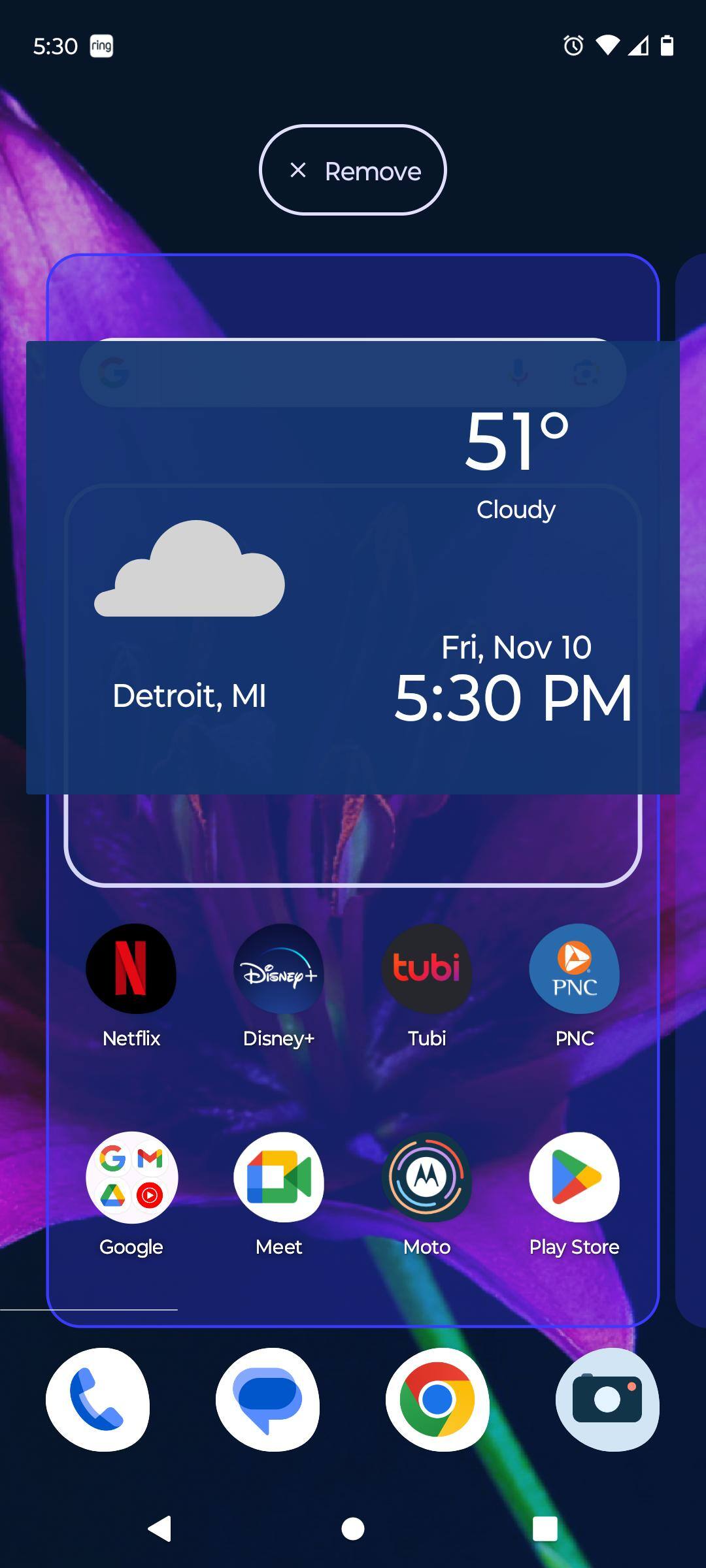Screen dimensions: 706x1568
Task: Open the PNC banking app
Action: coord(575,969)
